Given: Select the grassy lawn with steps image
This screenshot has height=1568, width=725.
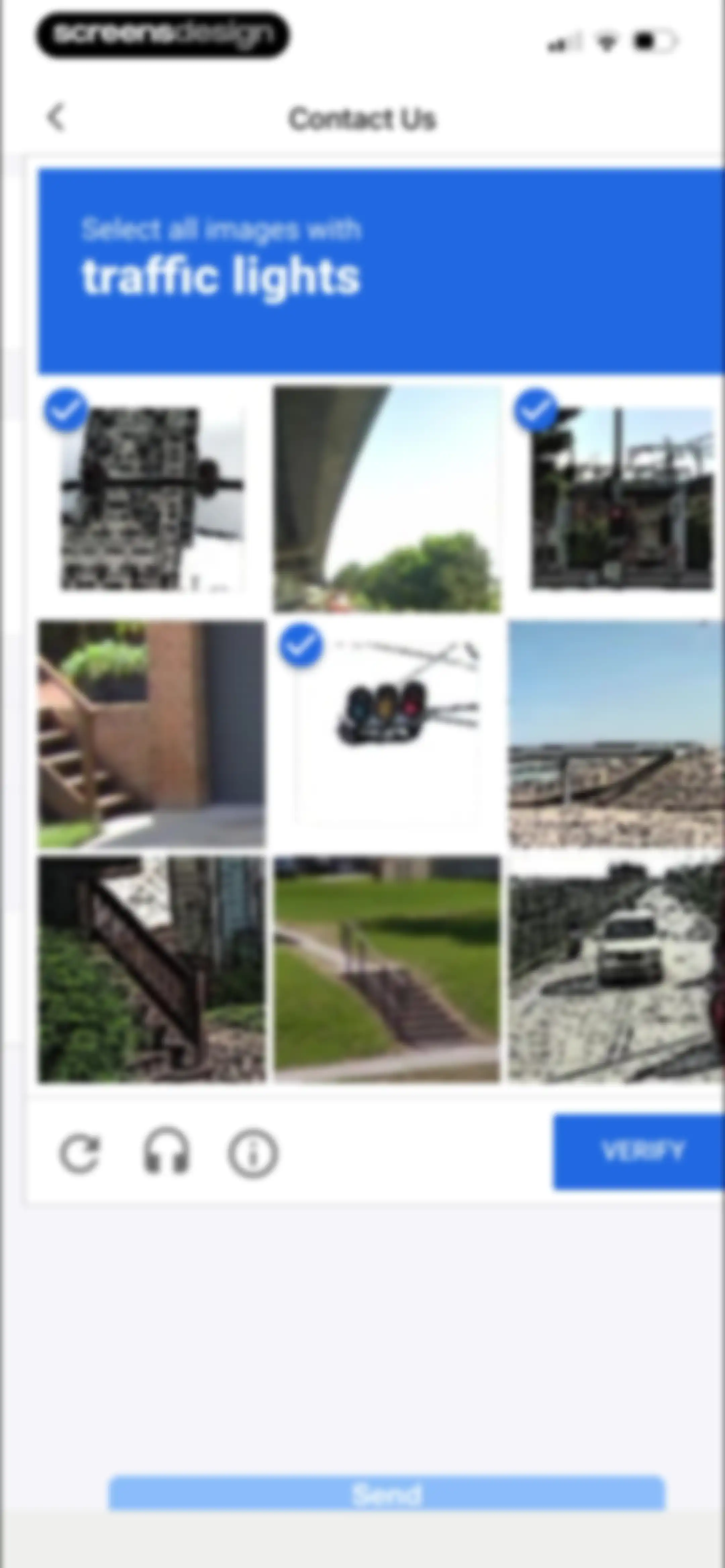Looking at the screenshot, I should coord(387,969).
